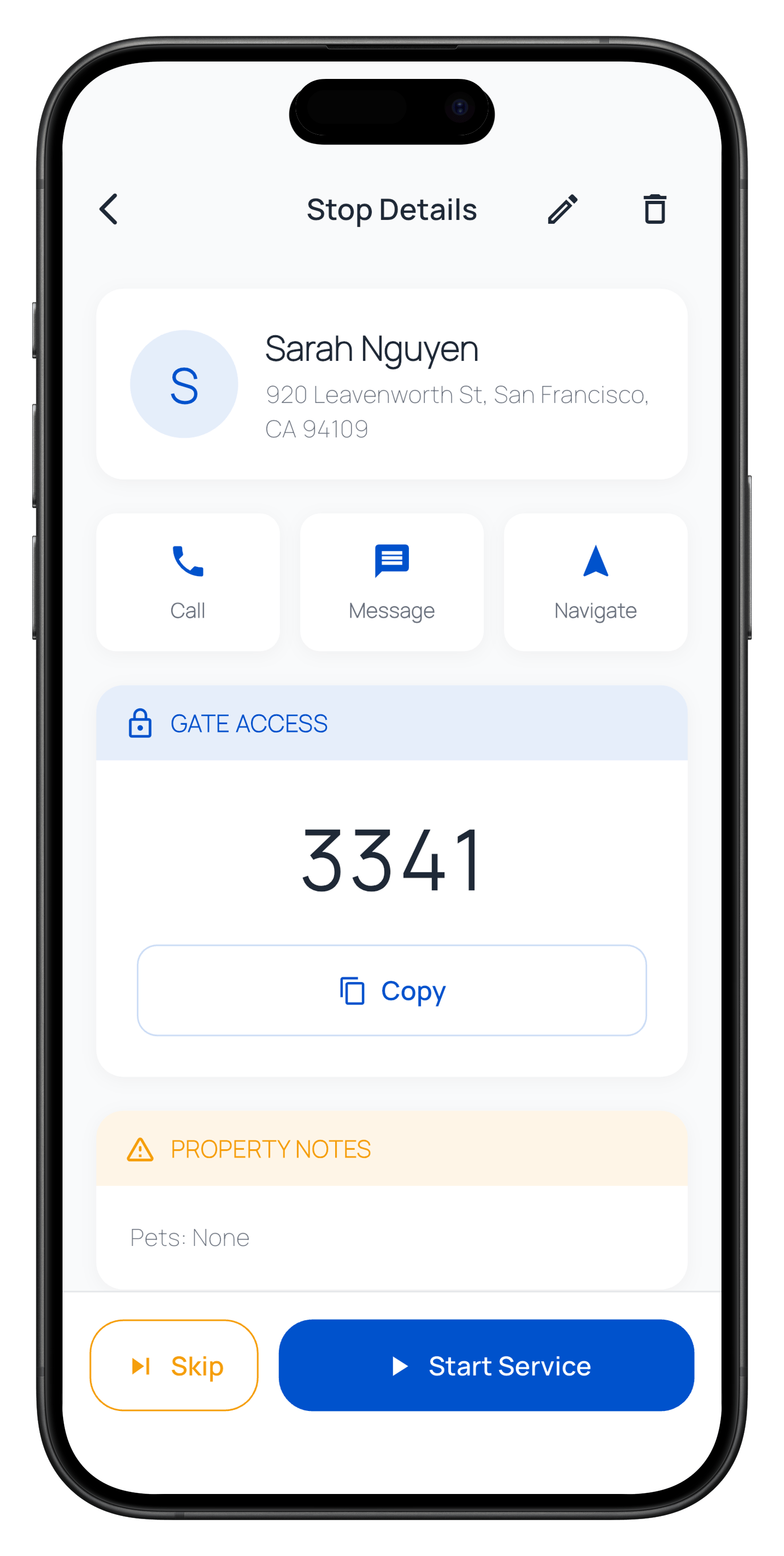Screen dimensions: 784x1556
Task: Edit this stop with the pencil icon
Action: (562, 210)
